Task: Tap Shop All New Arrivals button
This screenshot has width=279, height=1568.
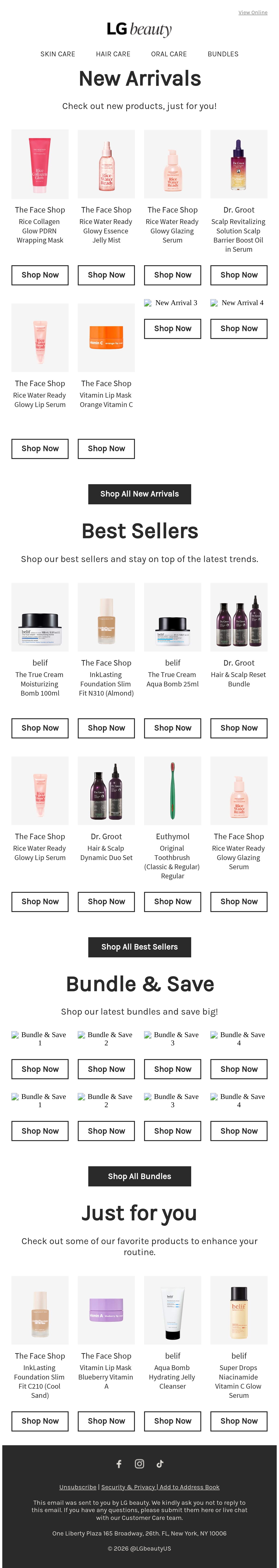Action: point(139,494)
